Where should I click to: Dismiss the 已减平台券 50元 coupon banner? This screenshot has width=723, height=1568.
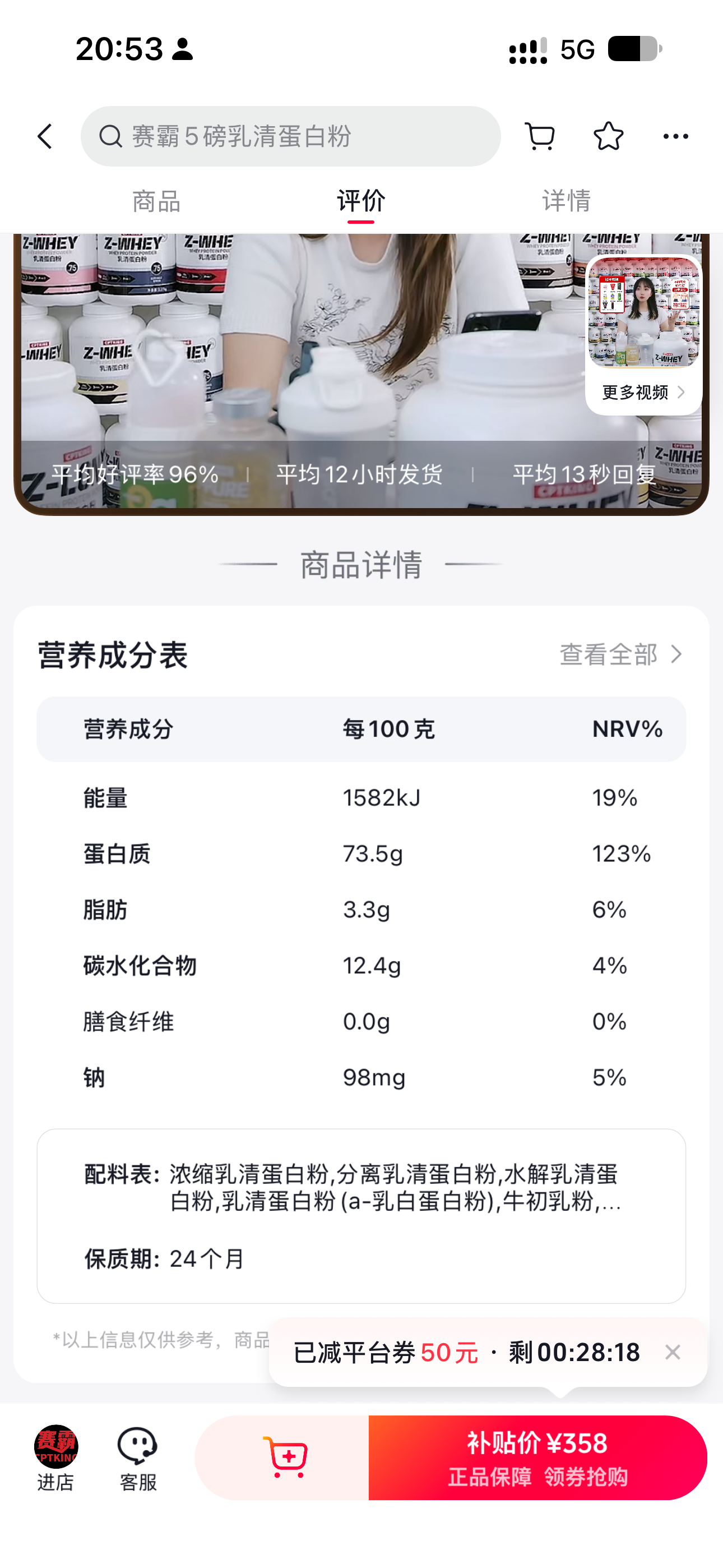673,1352
